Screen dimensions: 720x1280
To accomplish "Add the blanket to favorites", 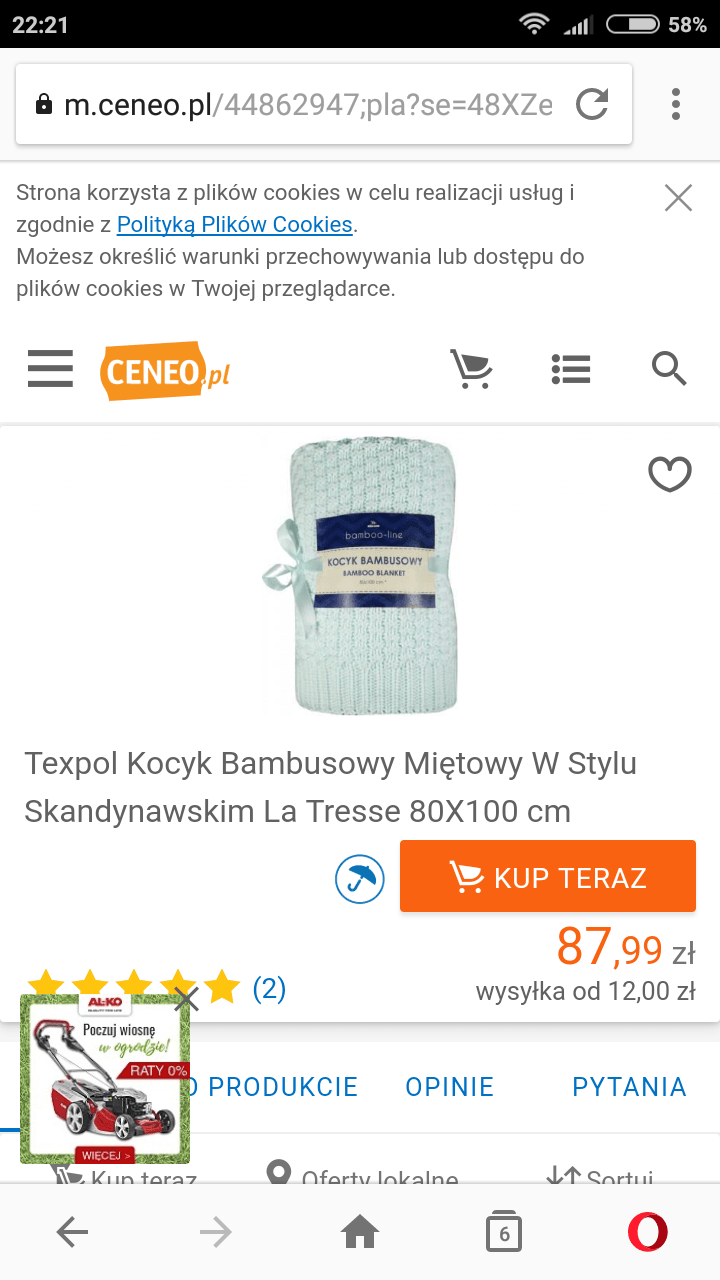I will (670, 474).
